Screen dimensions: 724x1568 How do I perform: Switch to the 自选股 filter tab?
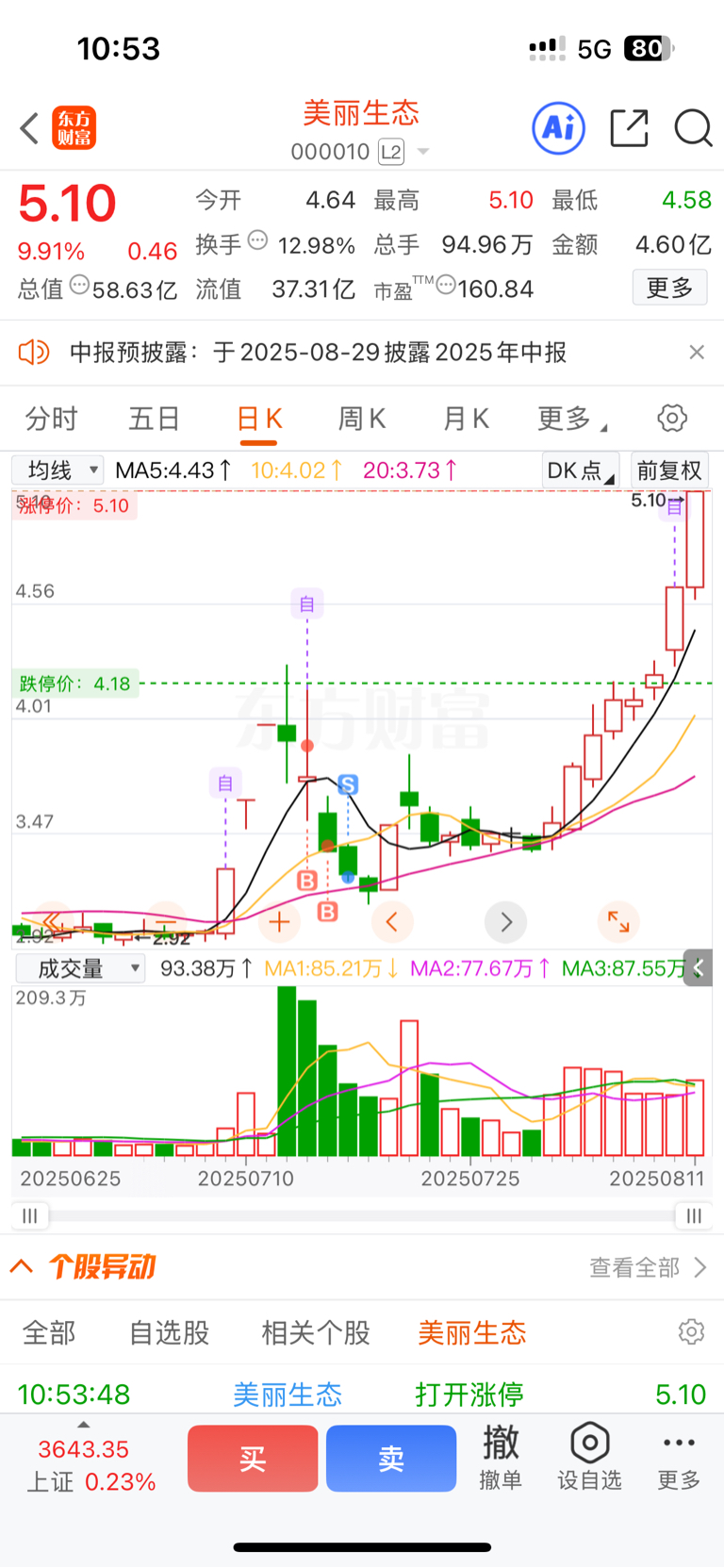point(169,1332)
